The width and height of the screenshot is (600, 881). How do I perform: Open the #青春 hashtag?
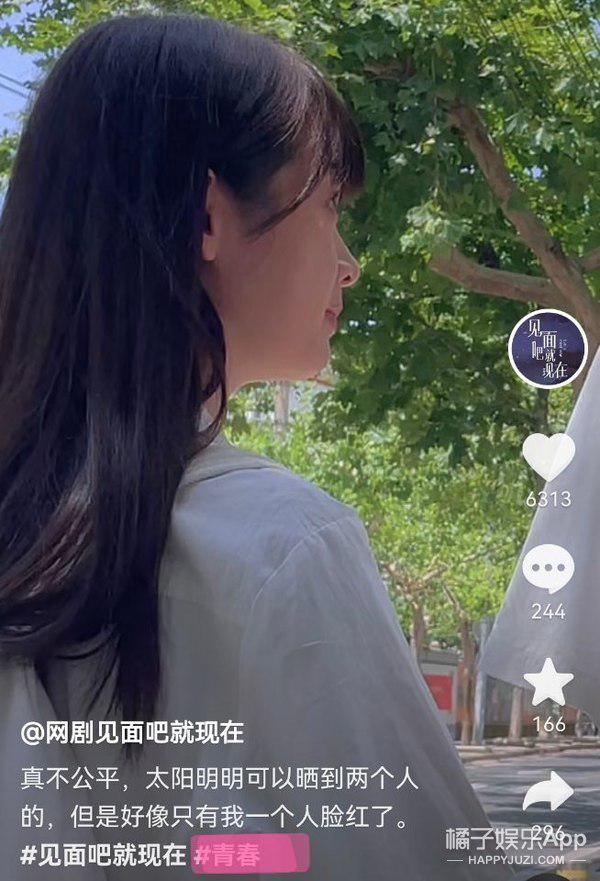(230, 854)
